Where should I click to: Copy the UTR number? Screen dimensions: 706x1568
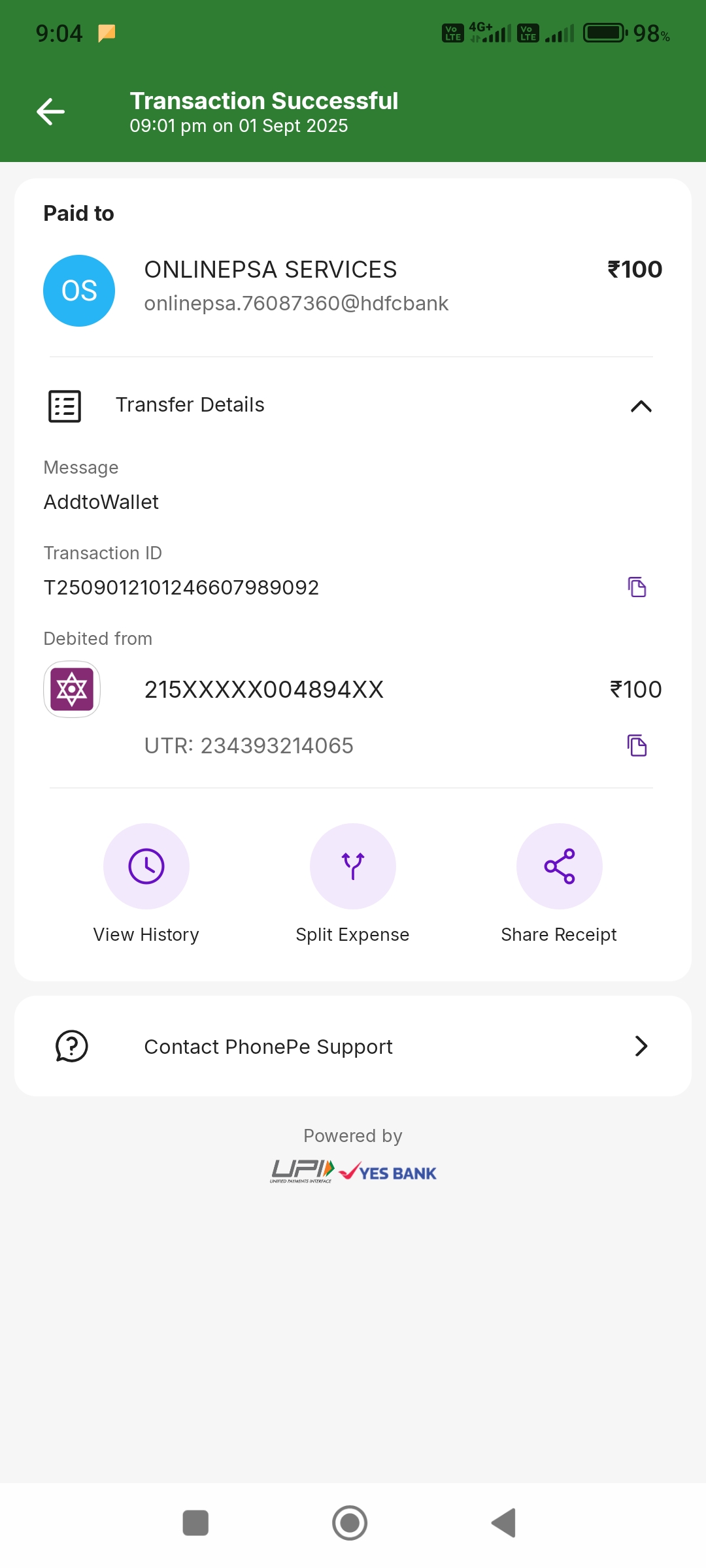[637, 745]
